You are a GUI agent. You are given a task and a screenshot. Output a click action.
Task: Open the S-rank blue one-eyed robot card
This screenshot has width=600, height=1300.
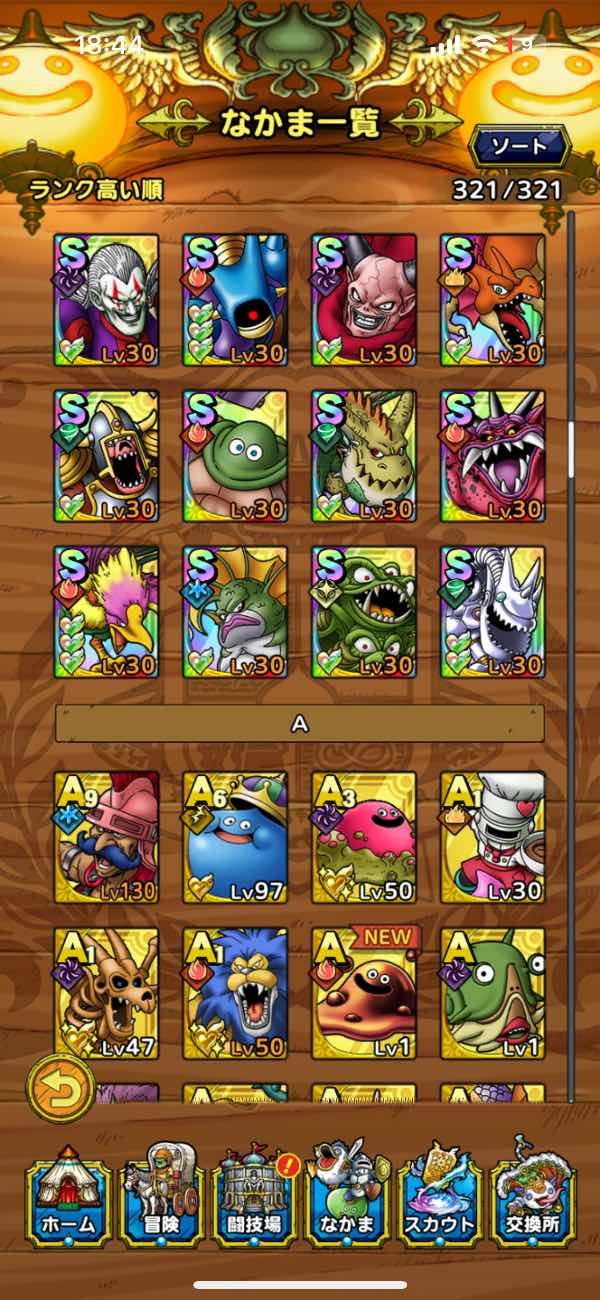click(x=235, y=300)
